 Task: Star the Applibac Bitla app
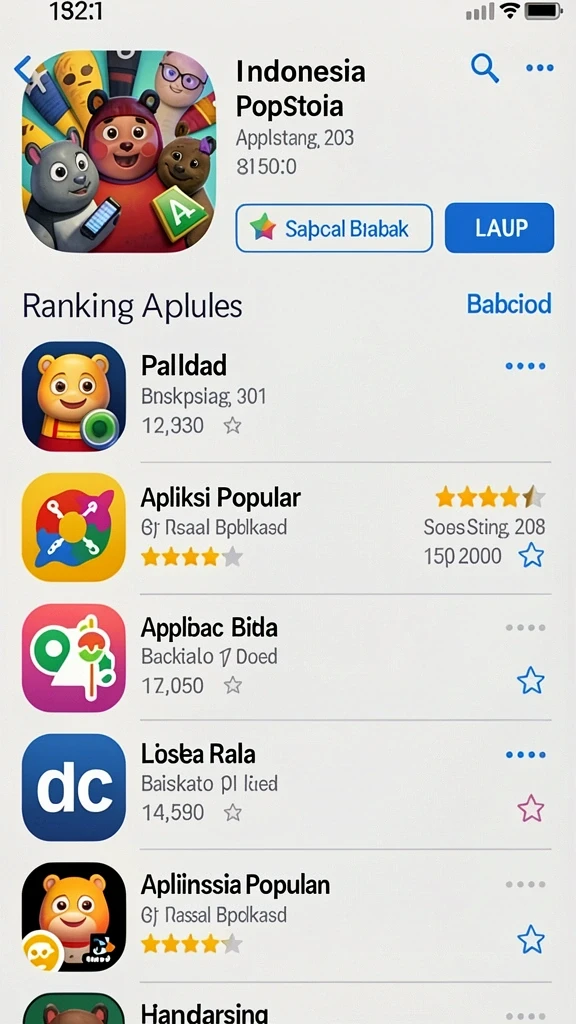tap(531, 680)
